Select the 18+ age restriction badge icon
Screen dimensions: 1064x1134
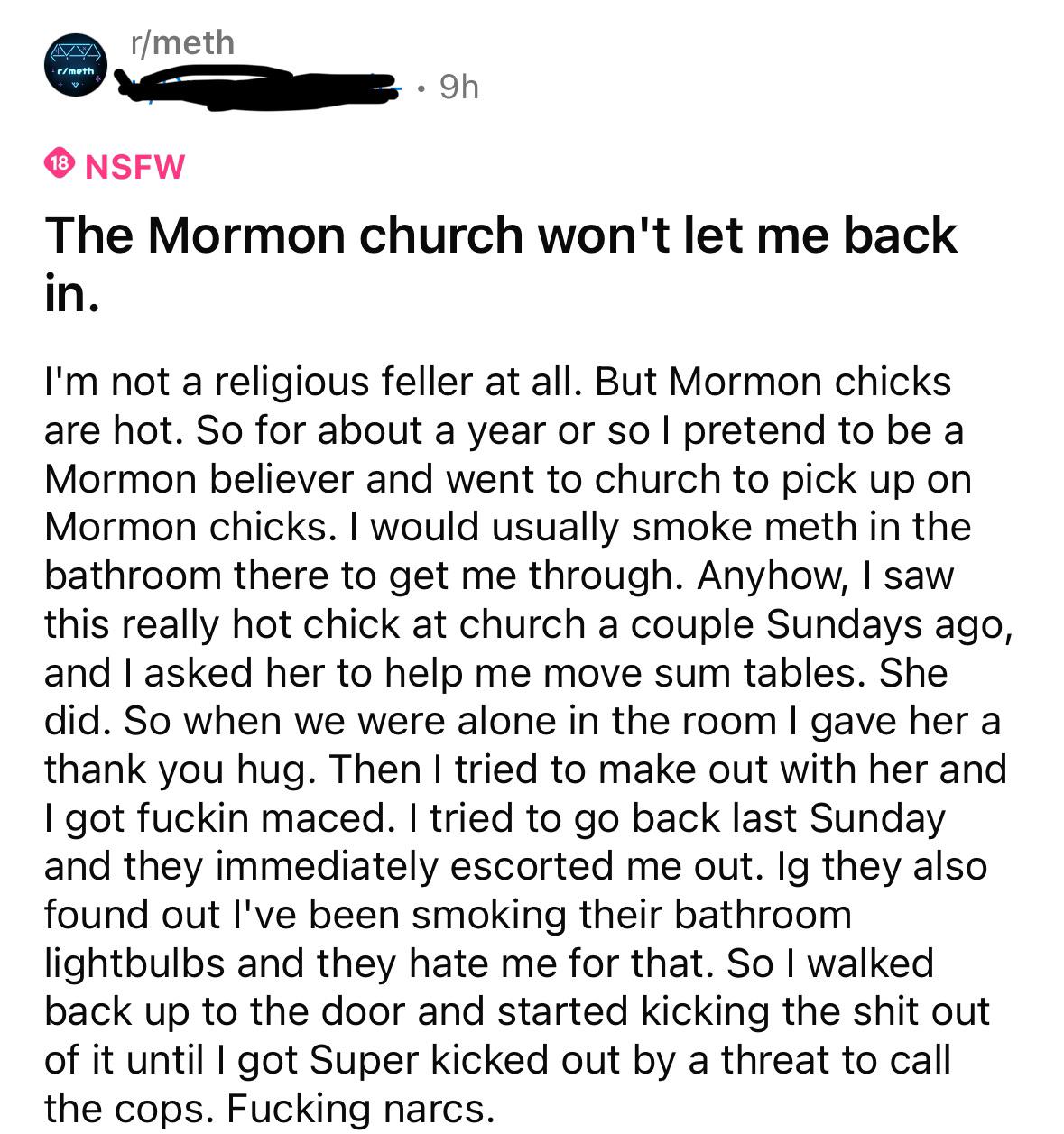(x=59, y=164)
